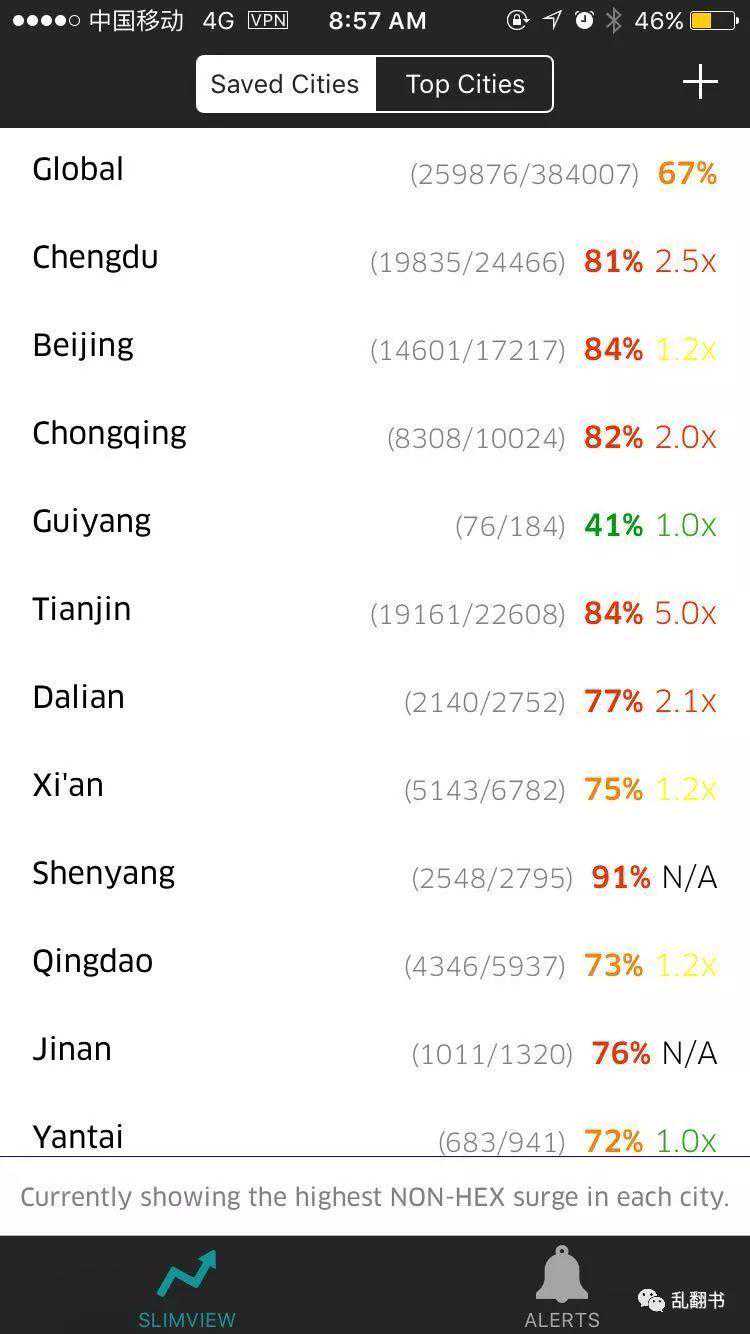Screen dimensions: 750x1334
Task: View Beijing surge details
Action: click(x=375, y=347)
